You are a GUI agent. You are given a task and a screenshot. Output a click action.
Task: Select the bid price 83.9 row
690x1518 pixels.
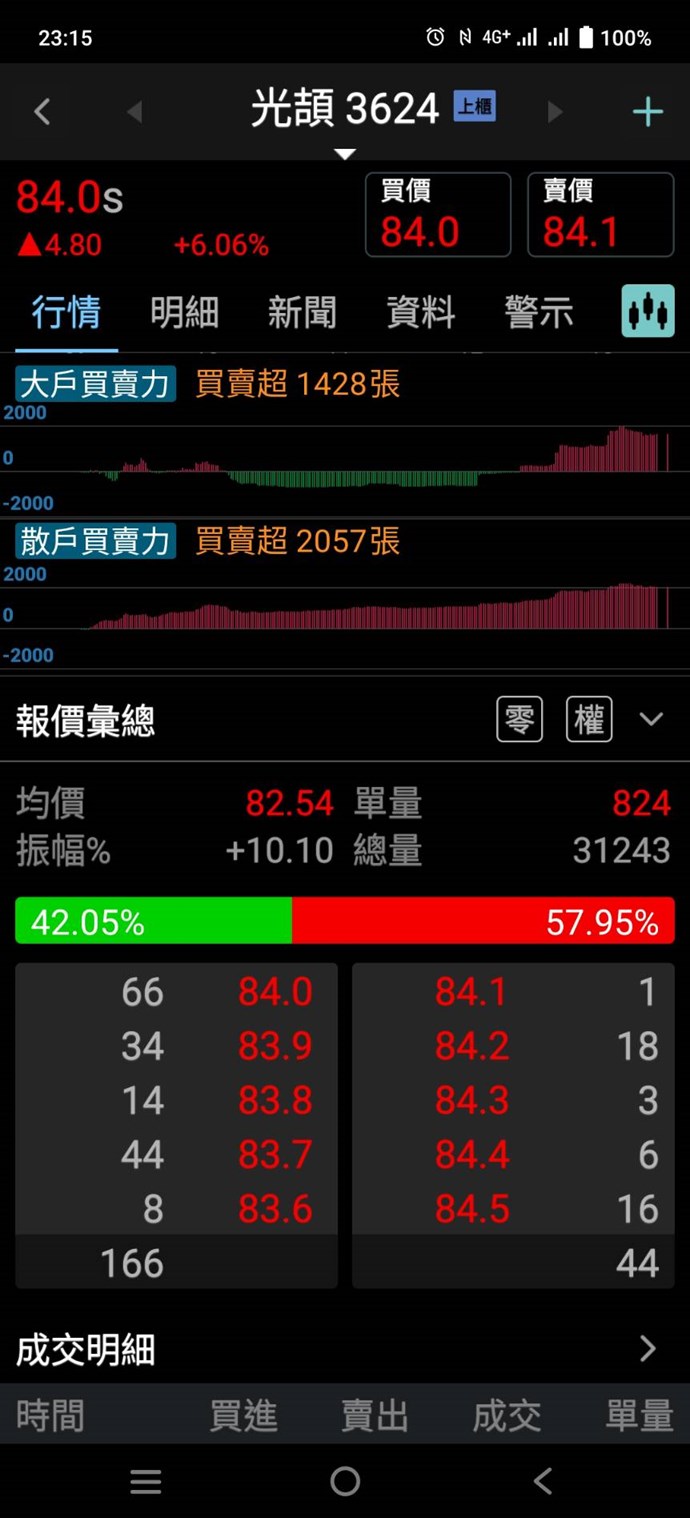176,1047
